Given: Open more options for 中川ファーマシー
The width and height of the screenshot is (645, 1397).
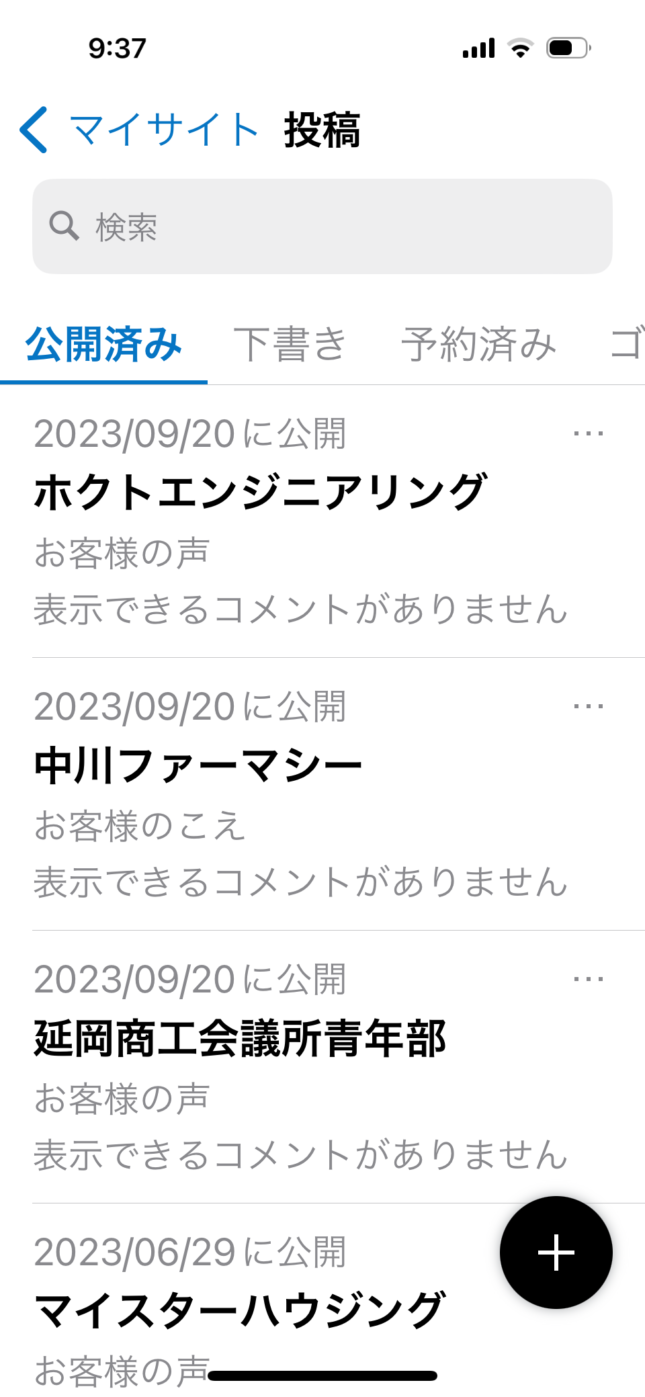Looking at the screenshot, I should pyautogui.click(x=588, y=706).
